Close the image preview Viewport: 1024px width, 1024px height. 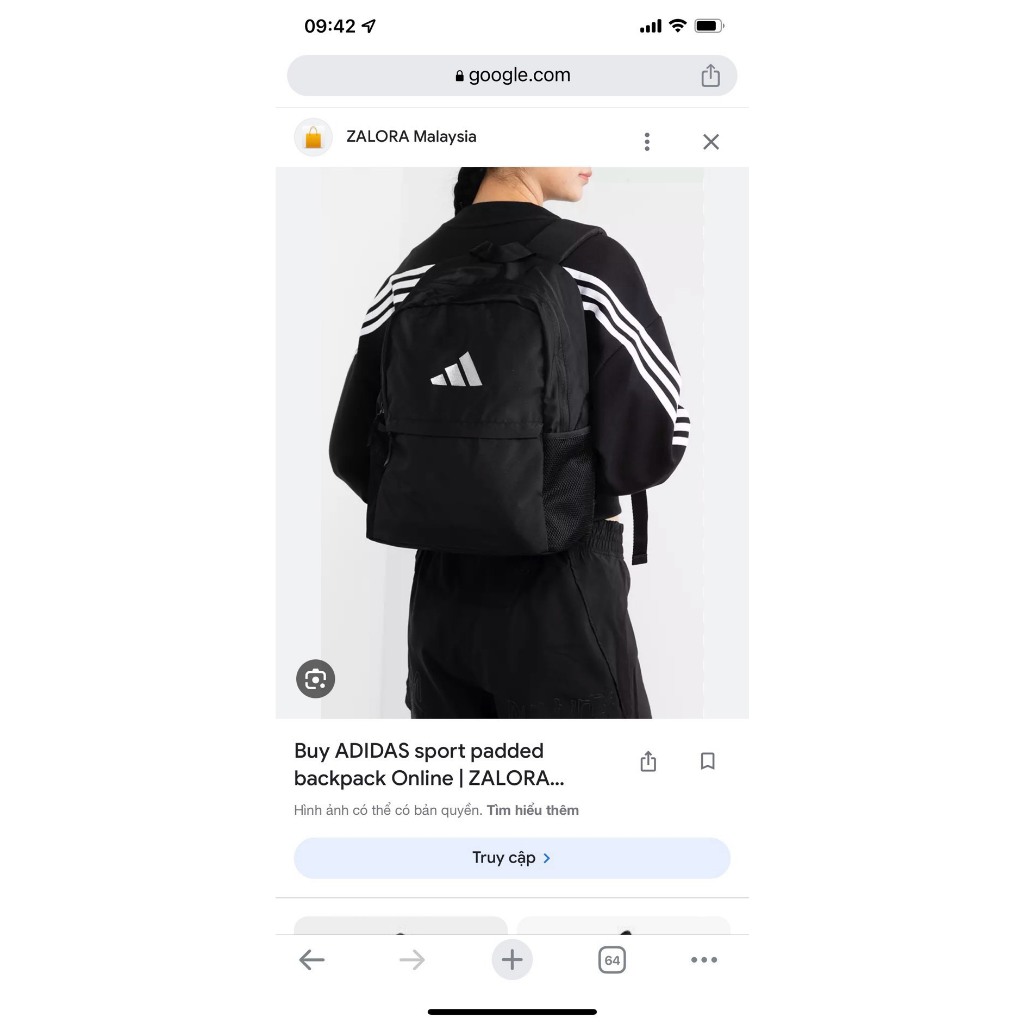[x=711, y=142]
